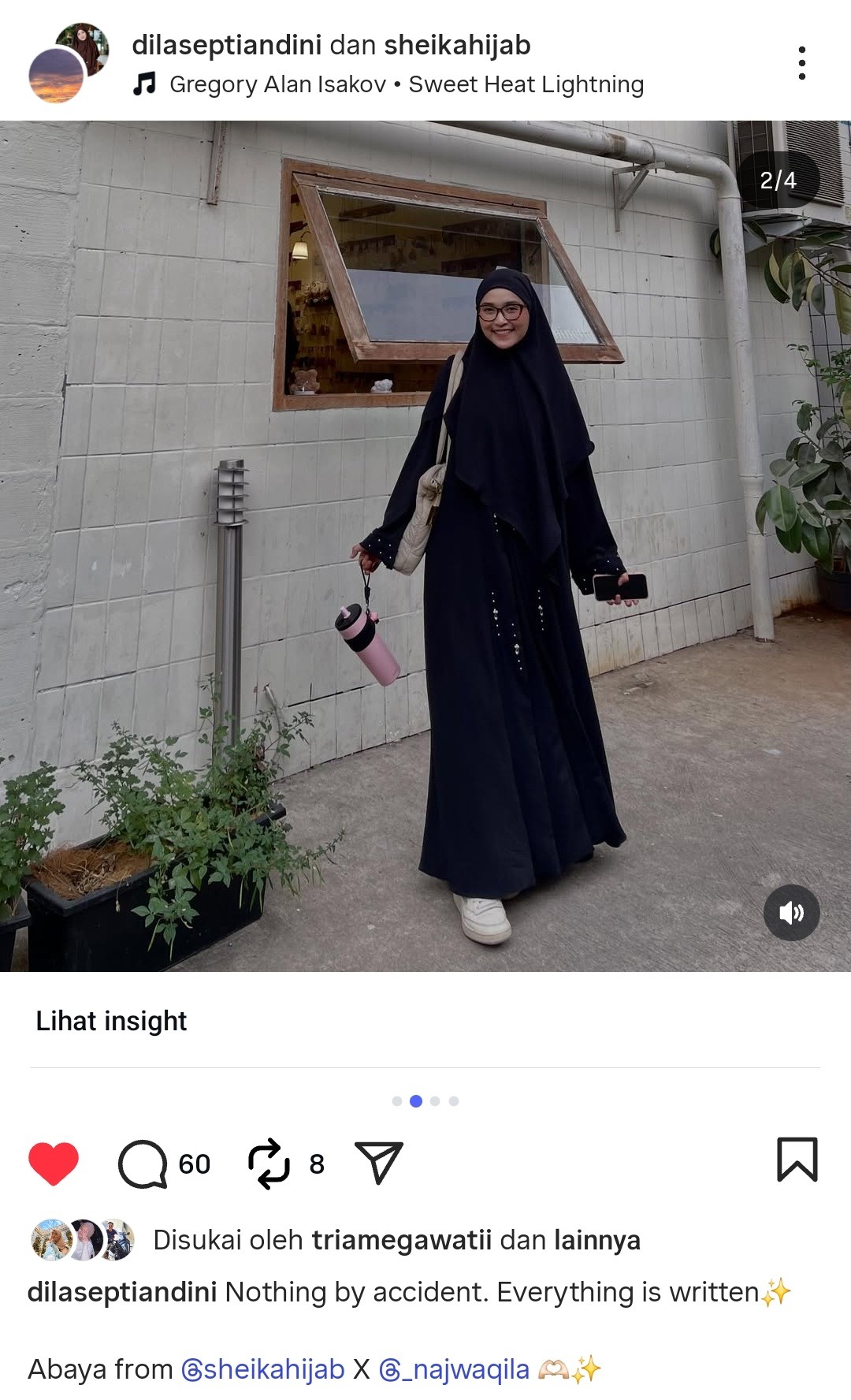Open the three-dot post options menu
This screenshot has height=1400, width=851.
[x=801, y=63]
